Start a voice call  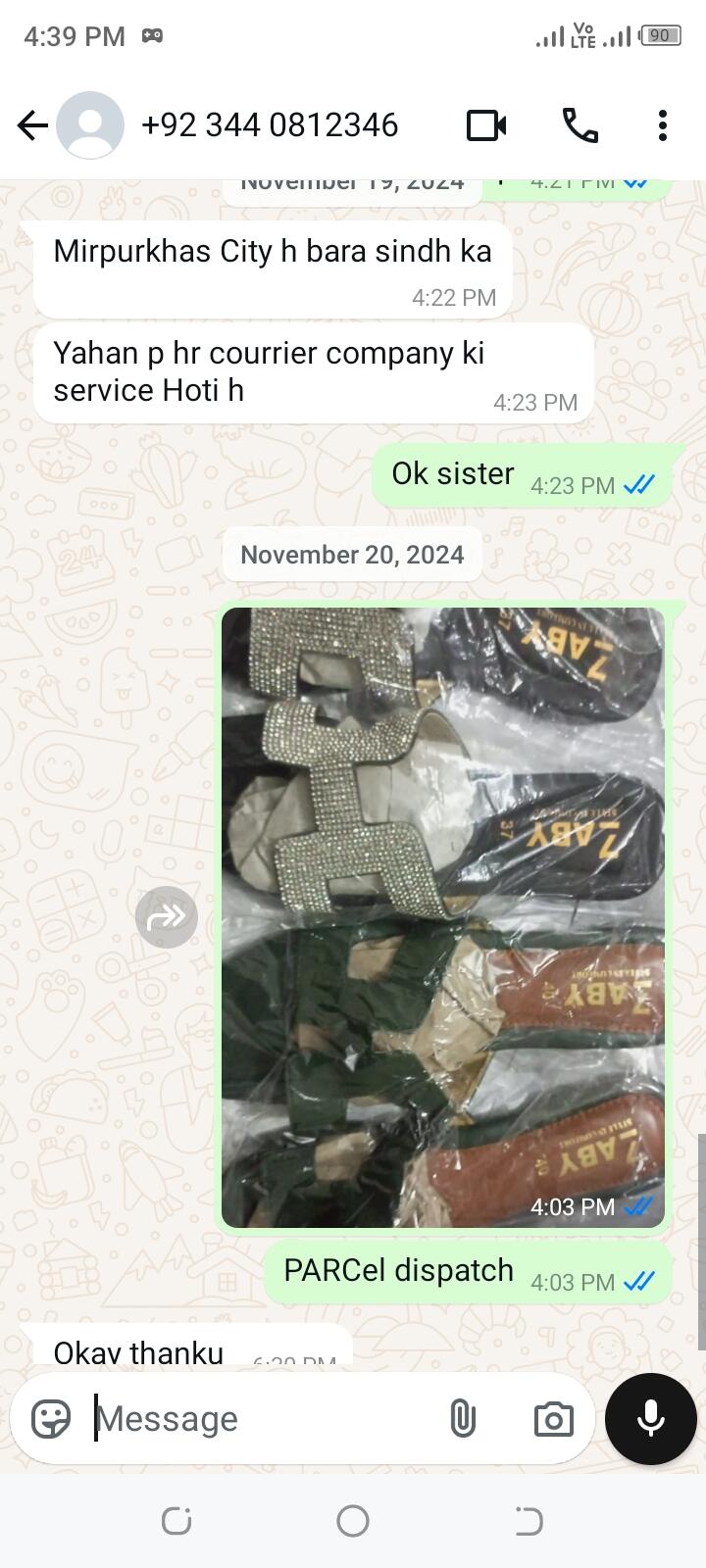click(580, 125)
